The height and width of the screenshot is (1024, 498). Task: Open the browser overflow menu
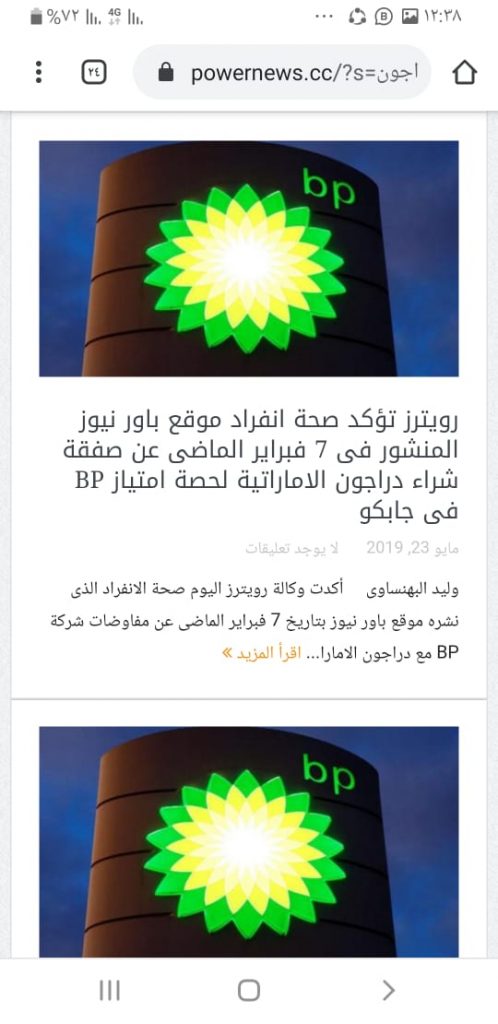click(39, 72)
